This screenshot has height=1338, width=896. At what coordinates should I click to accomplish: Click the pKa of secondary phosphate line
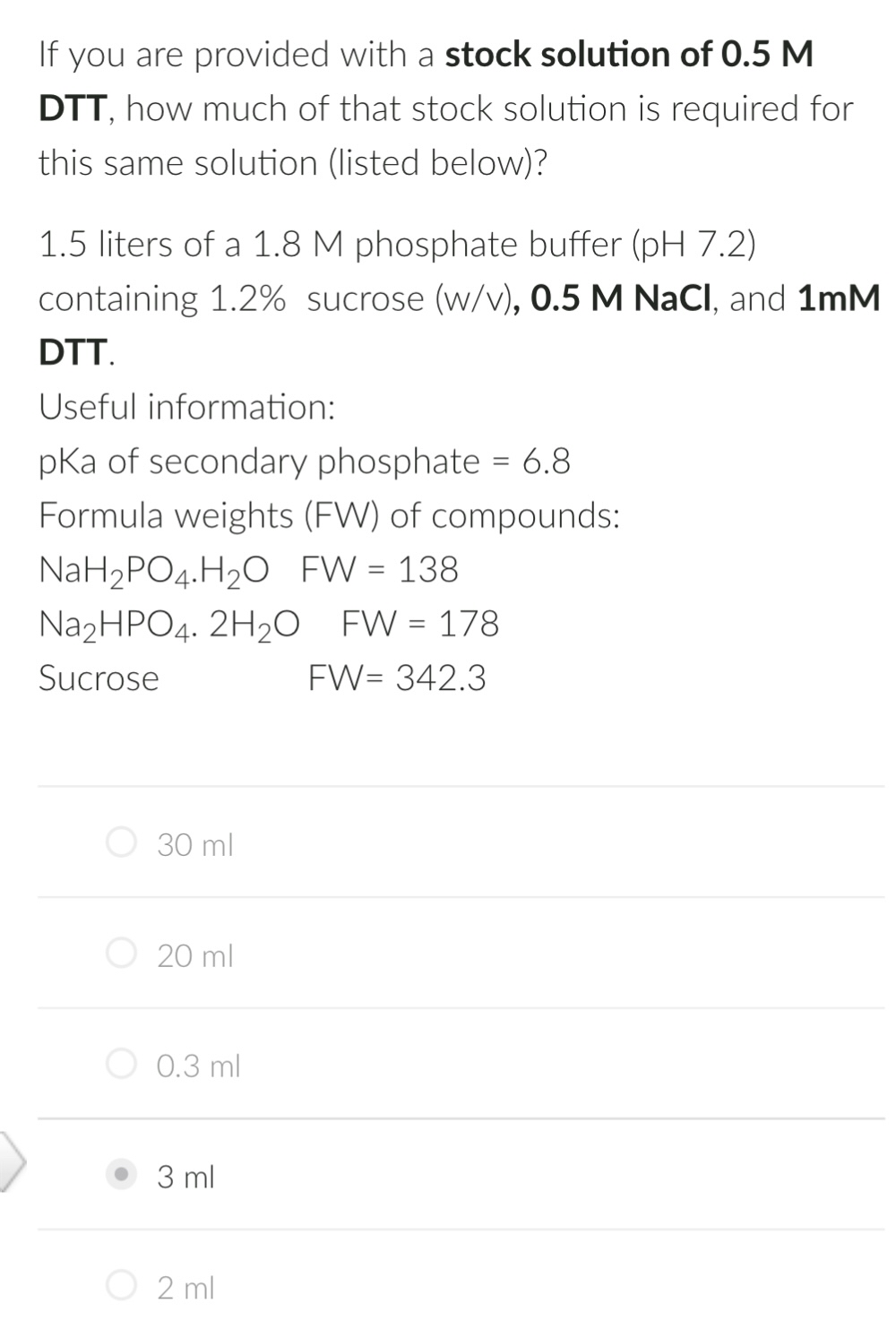coord(304,461)
